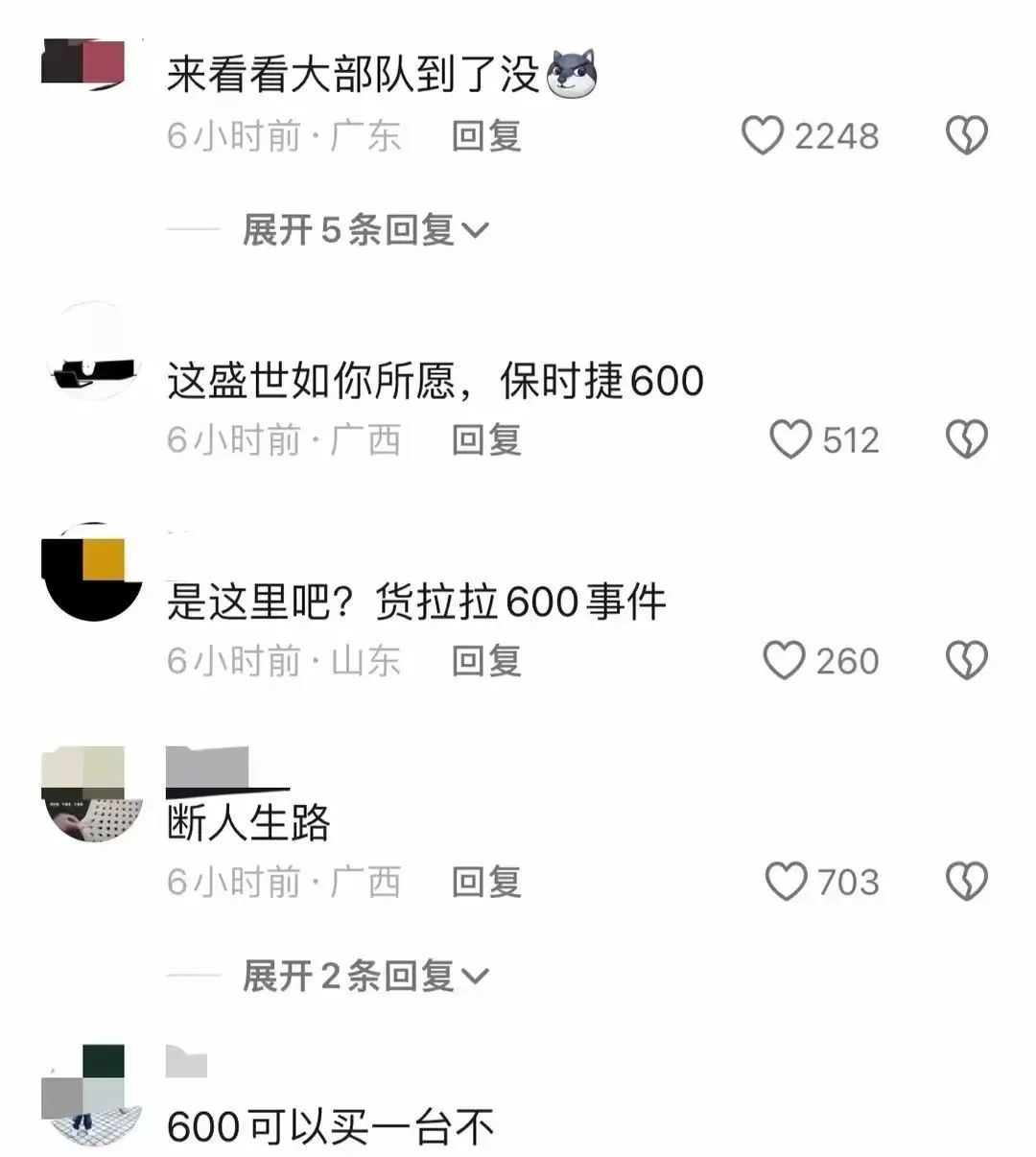Viewport: 1036px width, 1157px height.
Task: Expand 展开5条回复
Action: click(365, 230)
